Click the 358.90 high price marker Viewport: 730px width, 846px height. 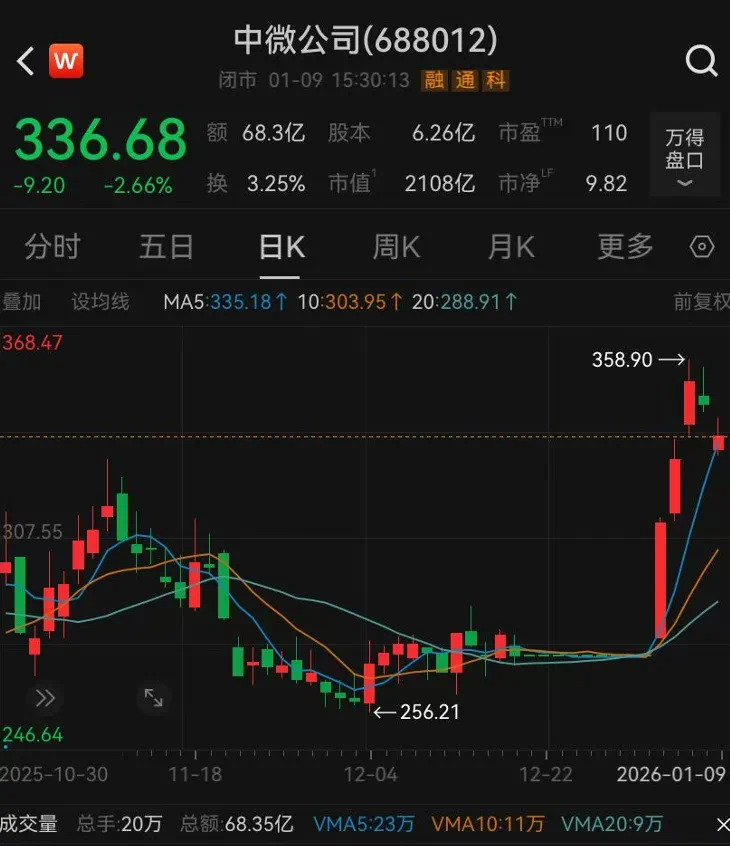625,360
